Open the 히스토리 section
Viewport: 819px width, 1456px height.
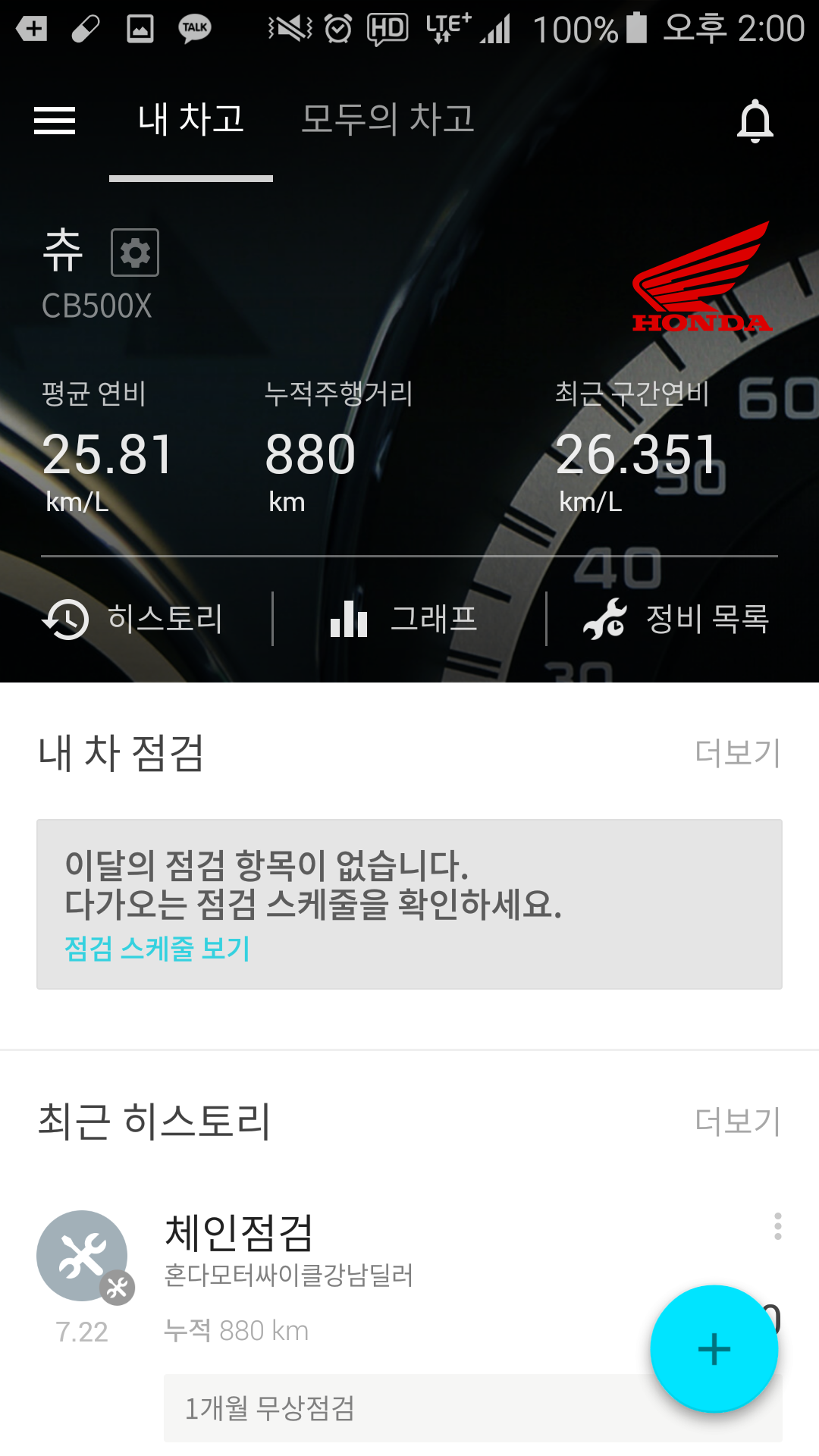tap(133, 619)
